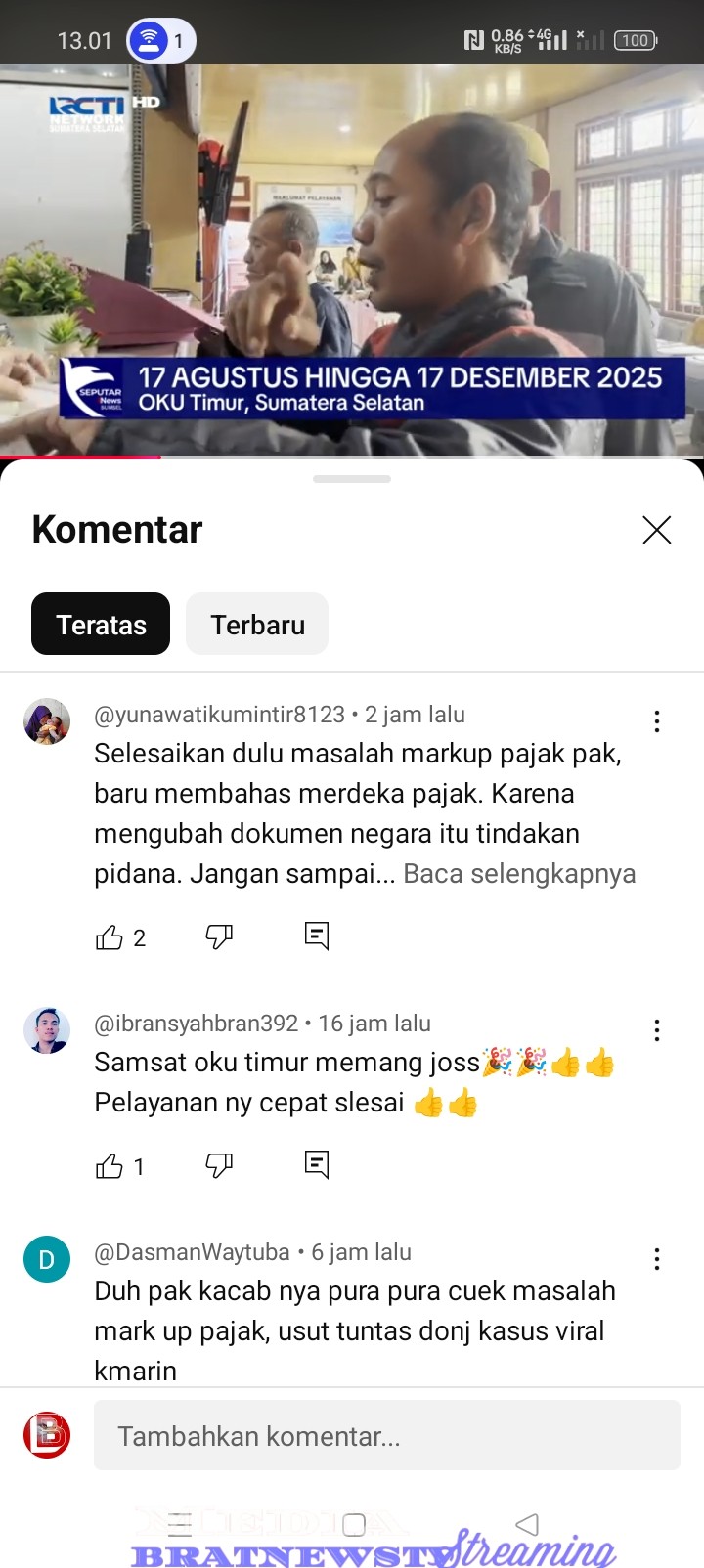This screenshot has width=704, height=1568.
Task: Go back with system navigation button
Action: coord(527,1523)
